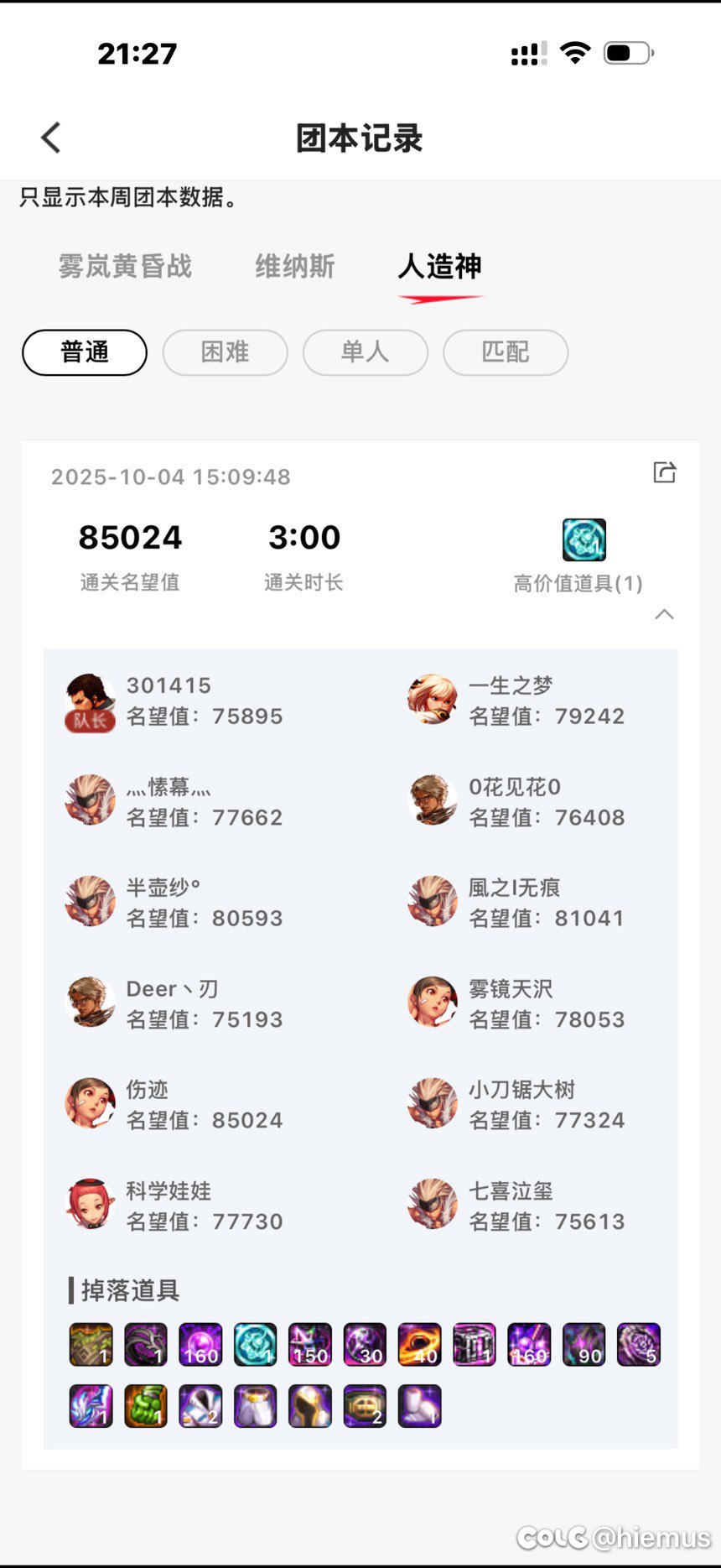Switch to the 维纳斯 tab
This screenshot has width=721, height=1568.
tap(295, 267)
